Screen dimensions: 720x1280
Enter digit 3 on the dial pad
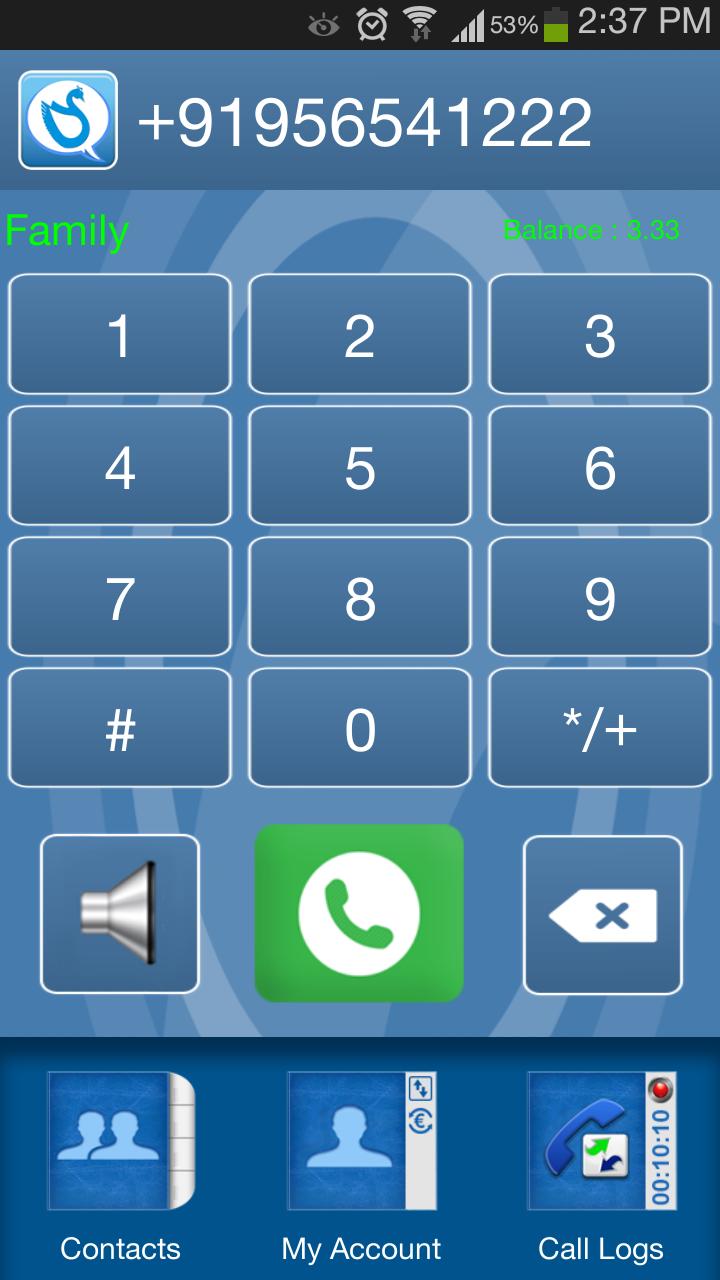[x=600, y=334]
